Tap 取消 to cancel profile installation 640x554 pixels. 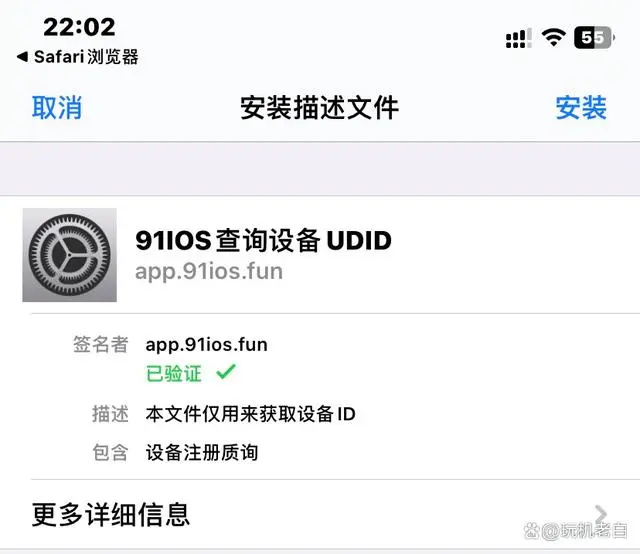[x=57, y=108]
